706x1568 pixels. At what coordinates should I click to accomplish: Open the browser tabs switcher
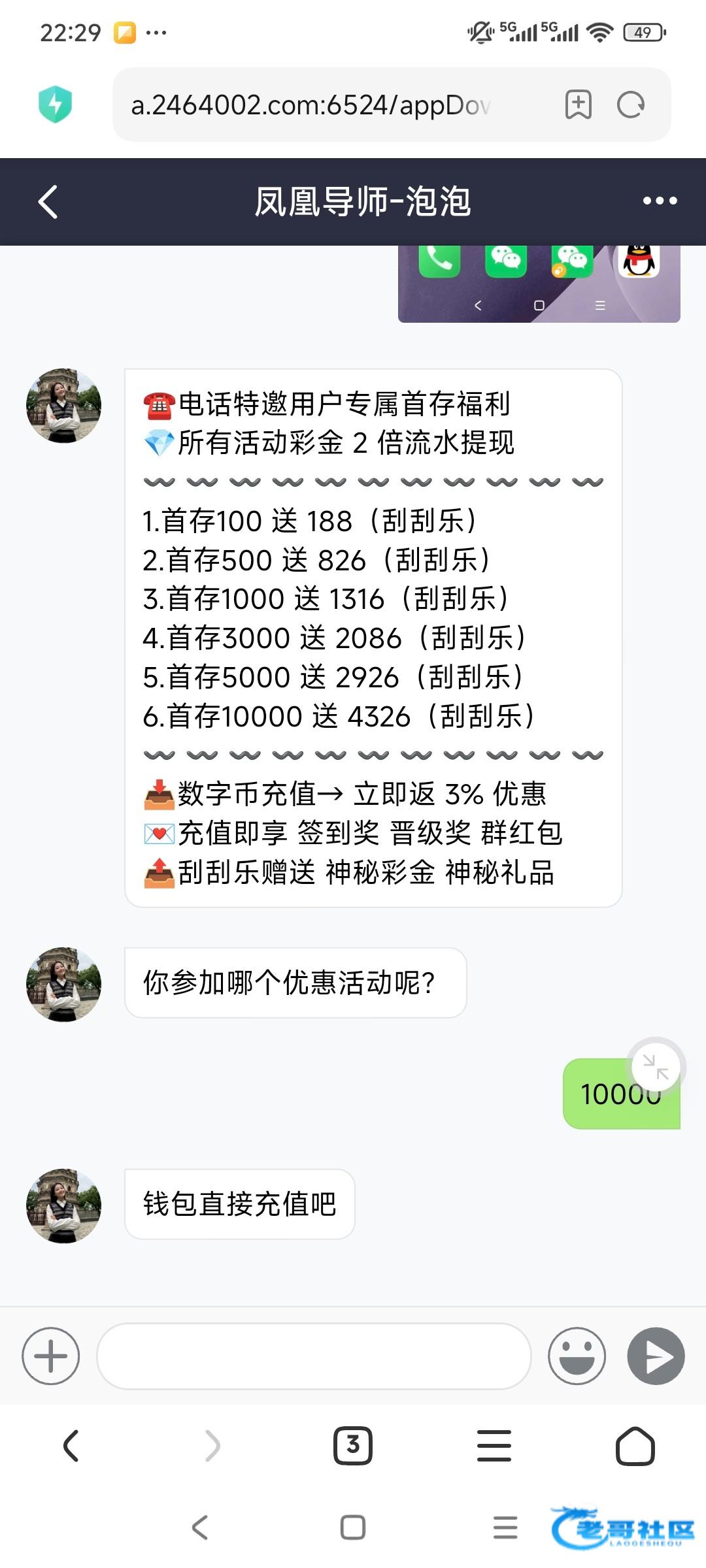click(353, 1445)
